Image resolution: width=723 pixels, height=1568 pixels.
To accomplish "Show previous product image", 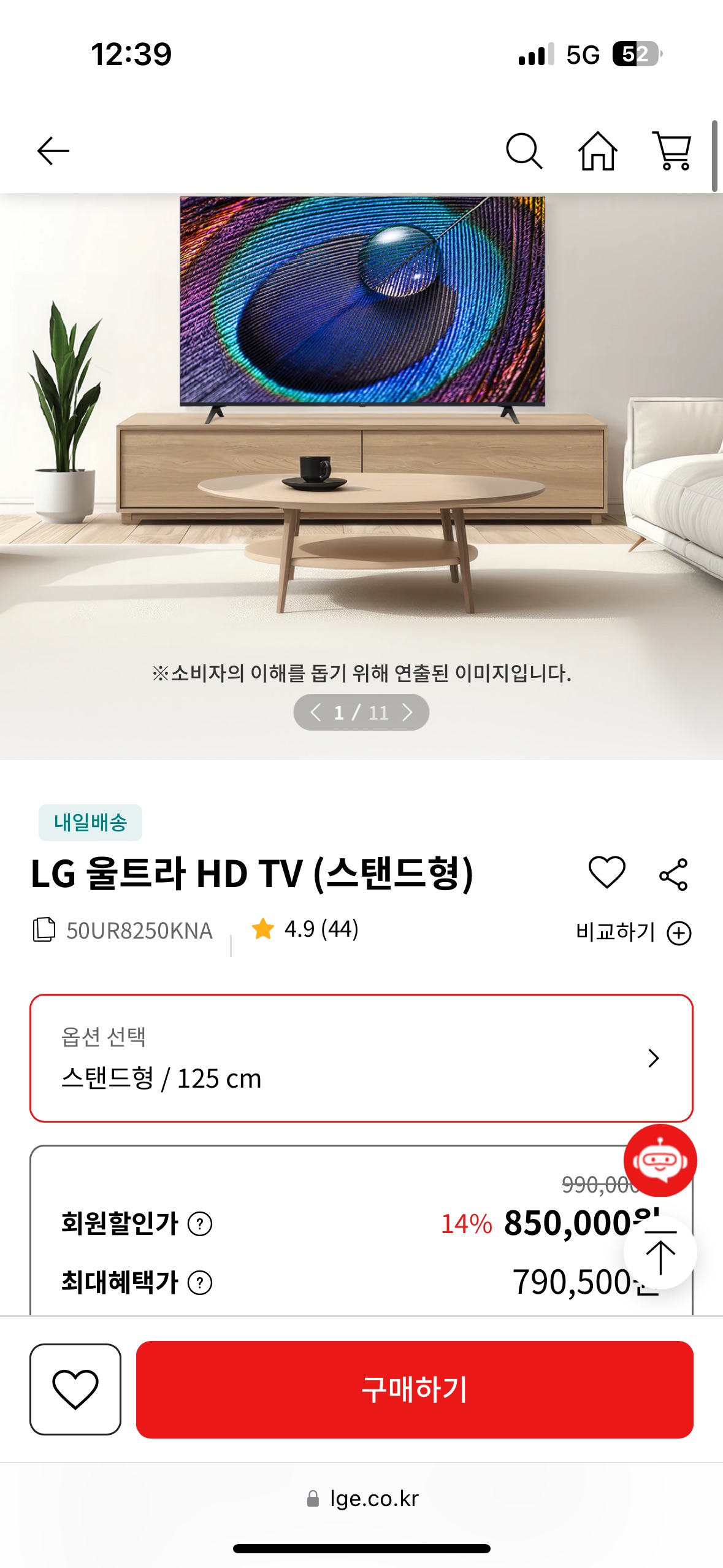I will [x=316, y=713].
